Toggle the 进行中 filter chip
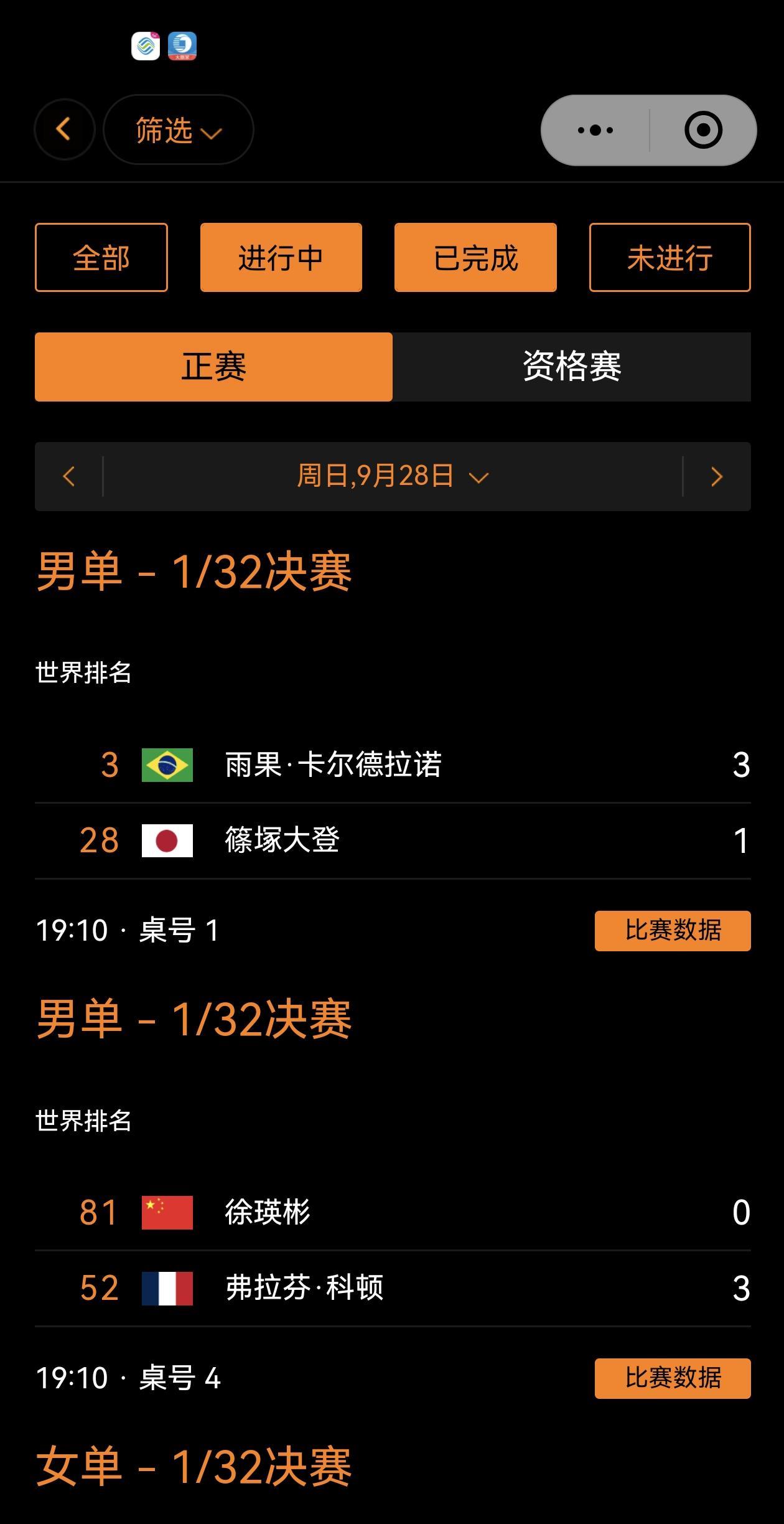Screen dimensions: 784x1524 coord(281,258)
